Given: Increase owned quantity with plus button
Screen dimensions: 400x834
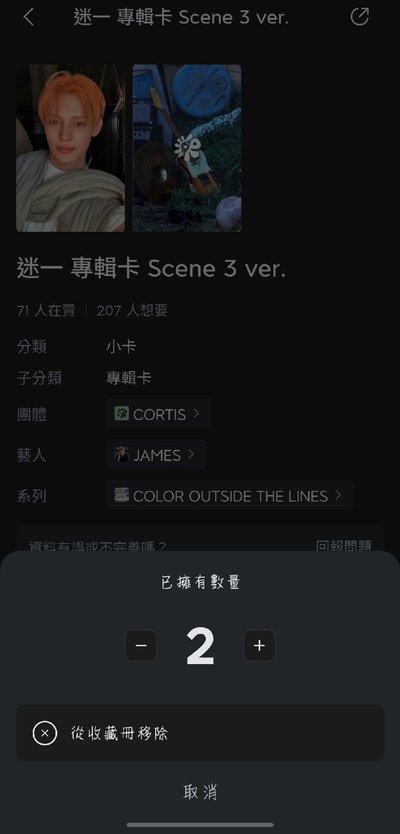Looking at the screenshot, I should coord(259,645).
